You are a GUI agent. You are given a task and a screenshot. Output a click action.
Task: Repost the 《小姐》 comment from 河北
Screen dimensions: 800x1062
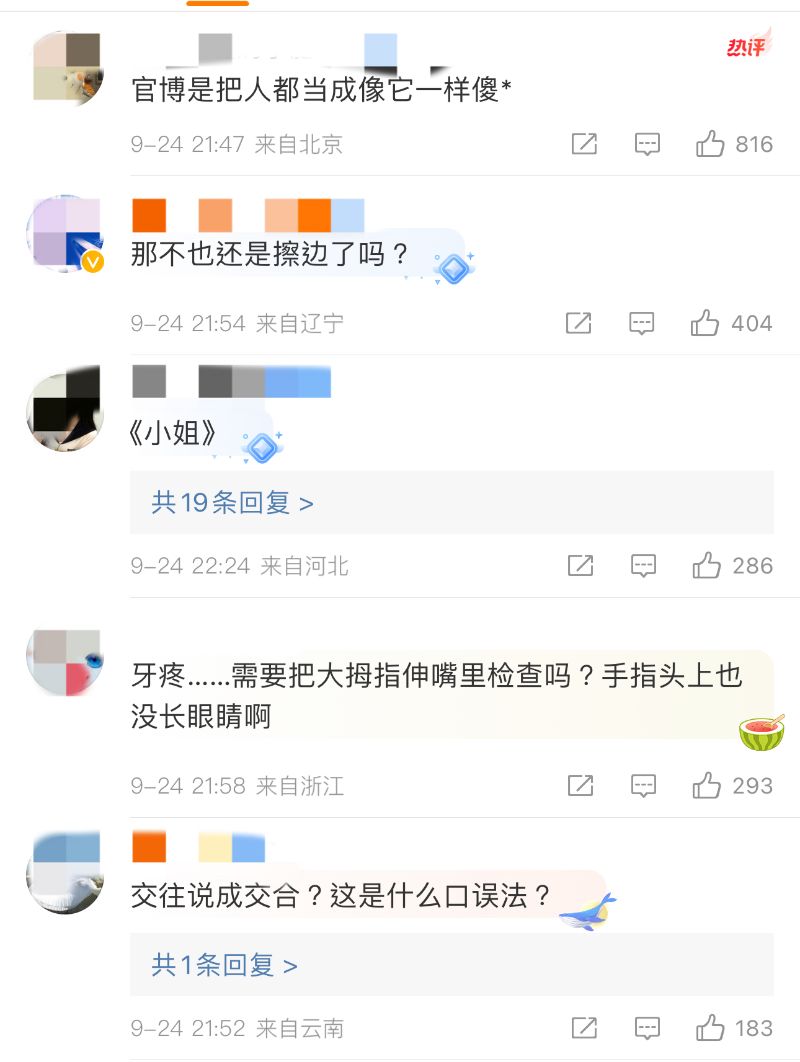[580, 566]
